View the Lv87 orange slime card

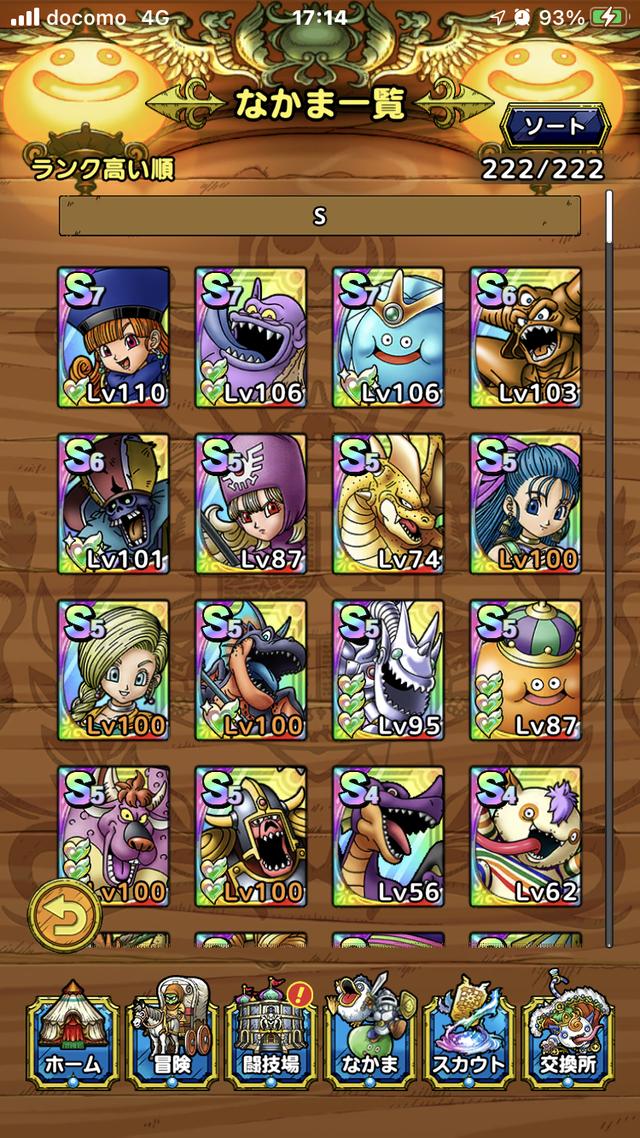pyautogui.click(x=526, y=670)
